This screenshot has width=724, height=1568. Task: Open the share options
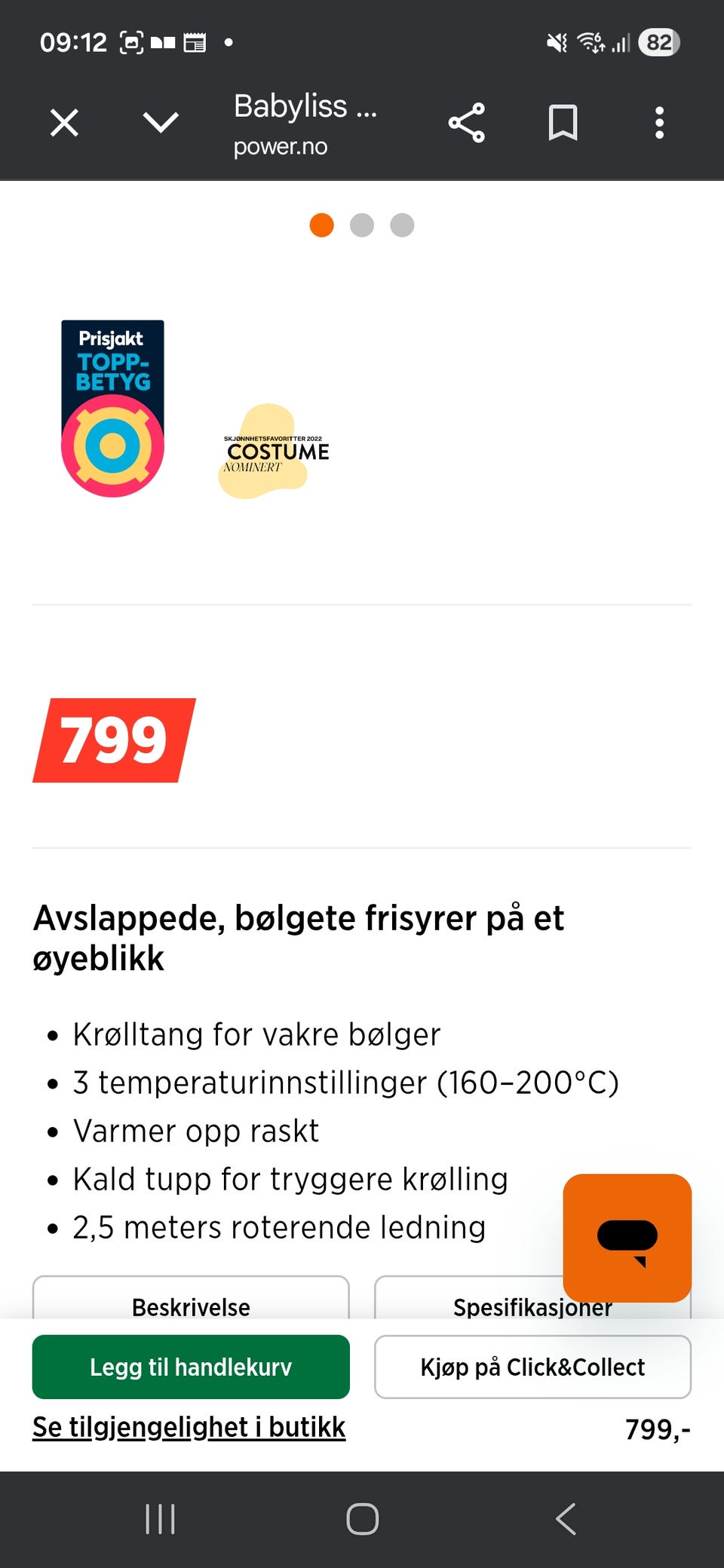click(x=467, y=121)
